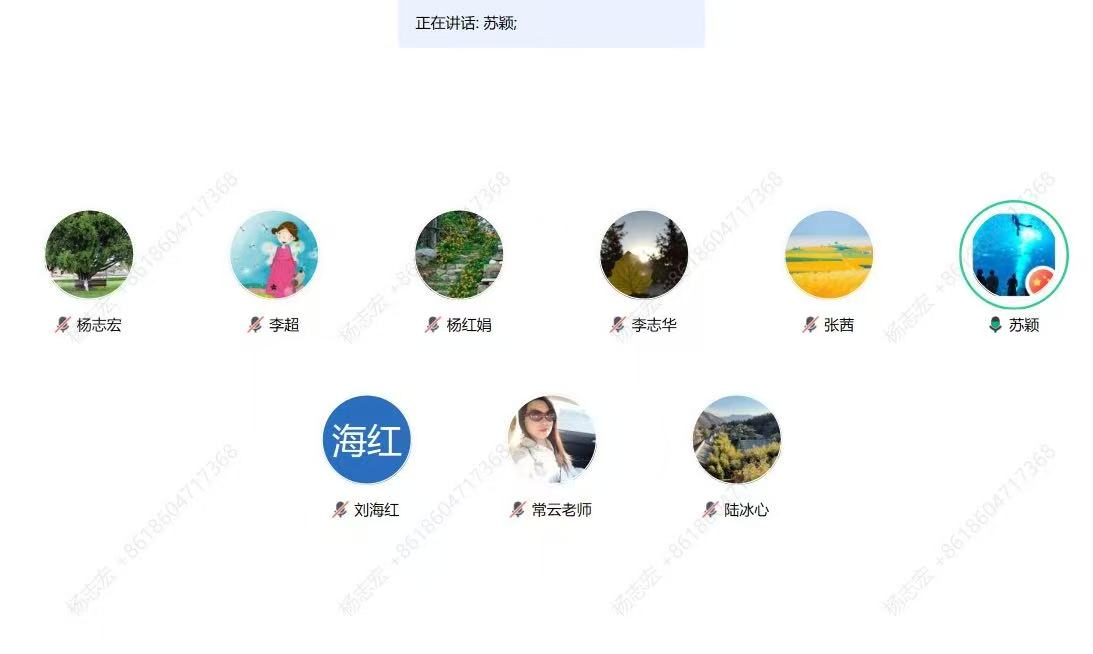This screenshot has height=654, width=1093.
Task: Select 李志华's avatar
Action: pyautogui.click(x=644, y=254)
